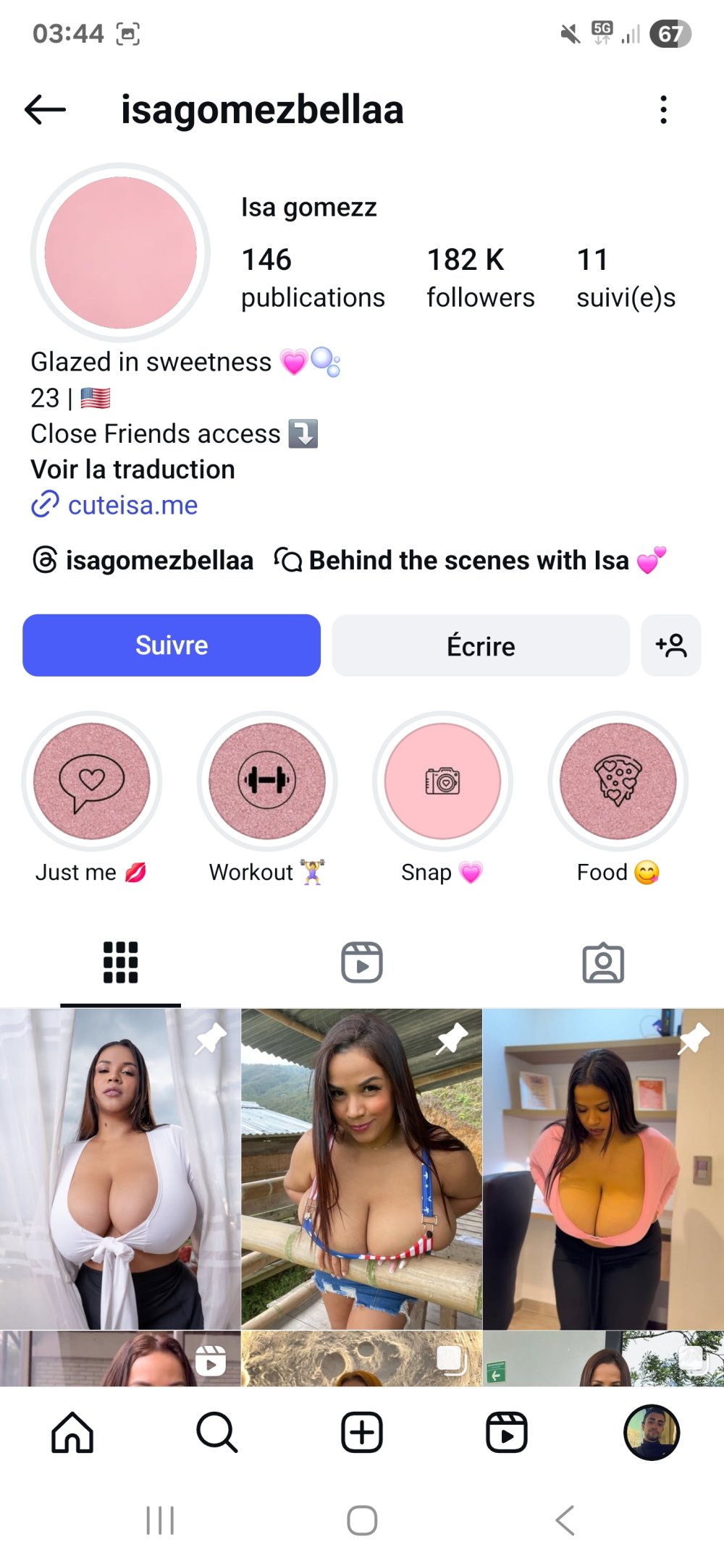Tap the Suivre follow button
Screen dimensions: 724x1568
(x=172, y=645)
